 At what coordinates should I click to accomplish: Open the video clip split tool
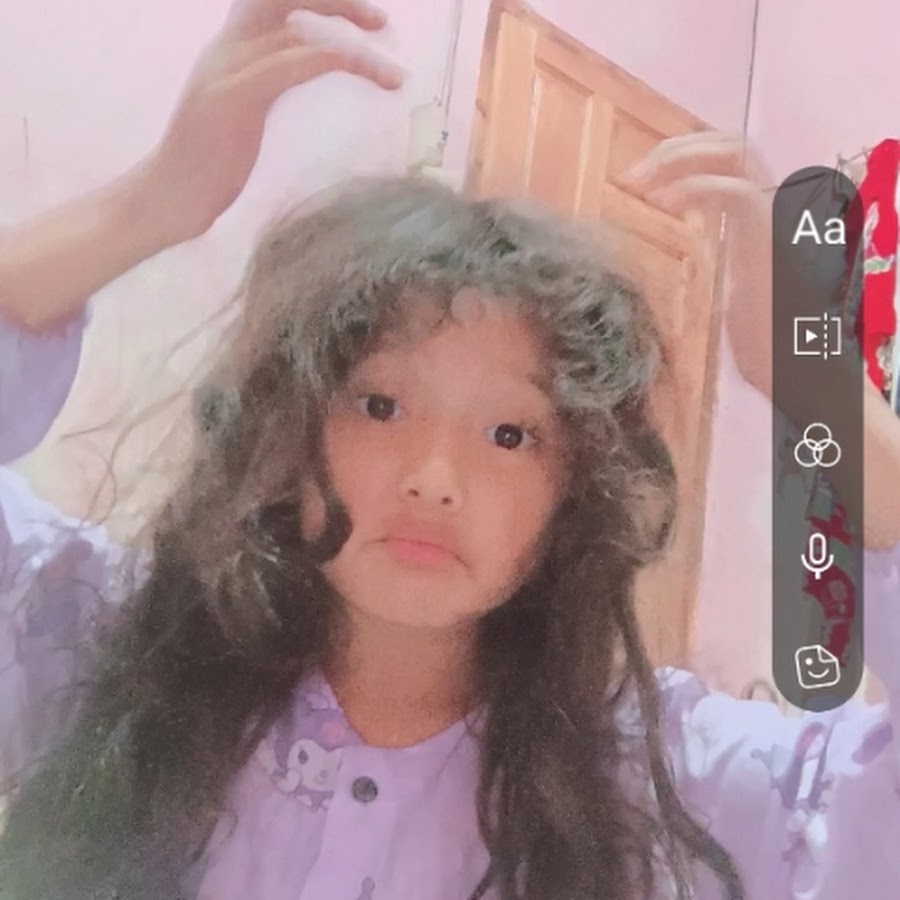(x=817, y=337)
